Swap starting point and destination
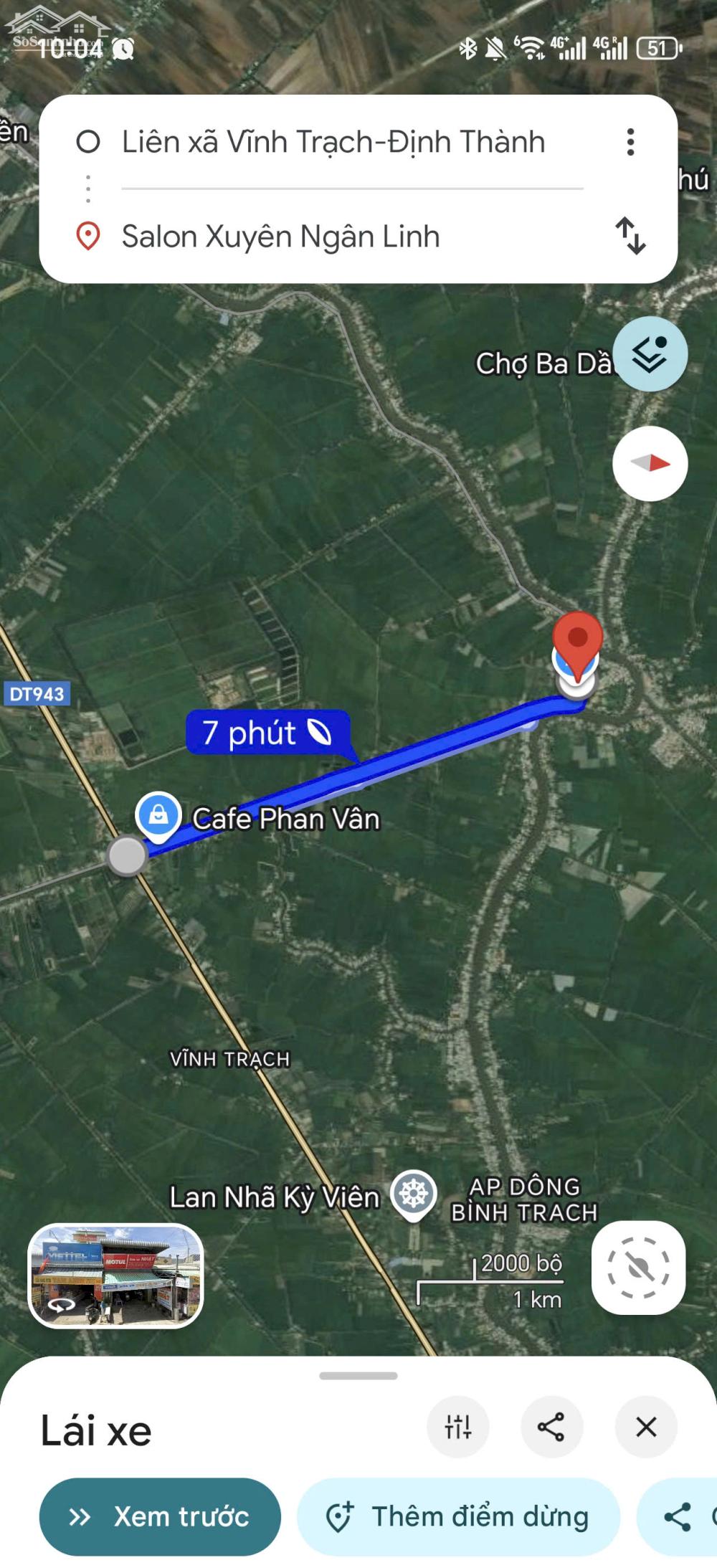The image size is (717, 1568). (630, 236)
